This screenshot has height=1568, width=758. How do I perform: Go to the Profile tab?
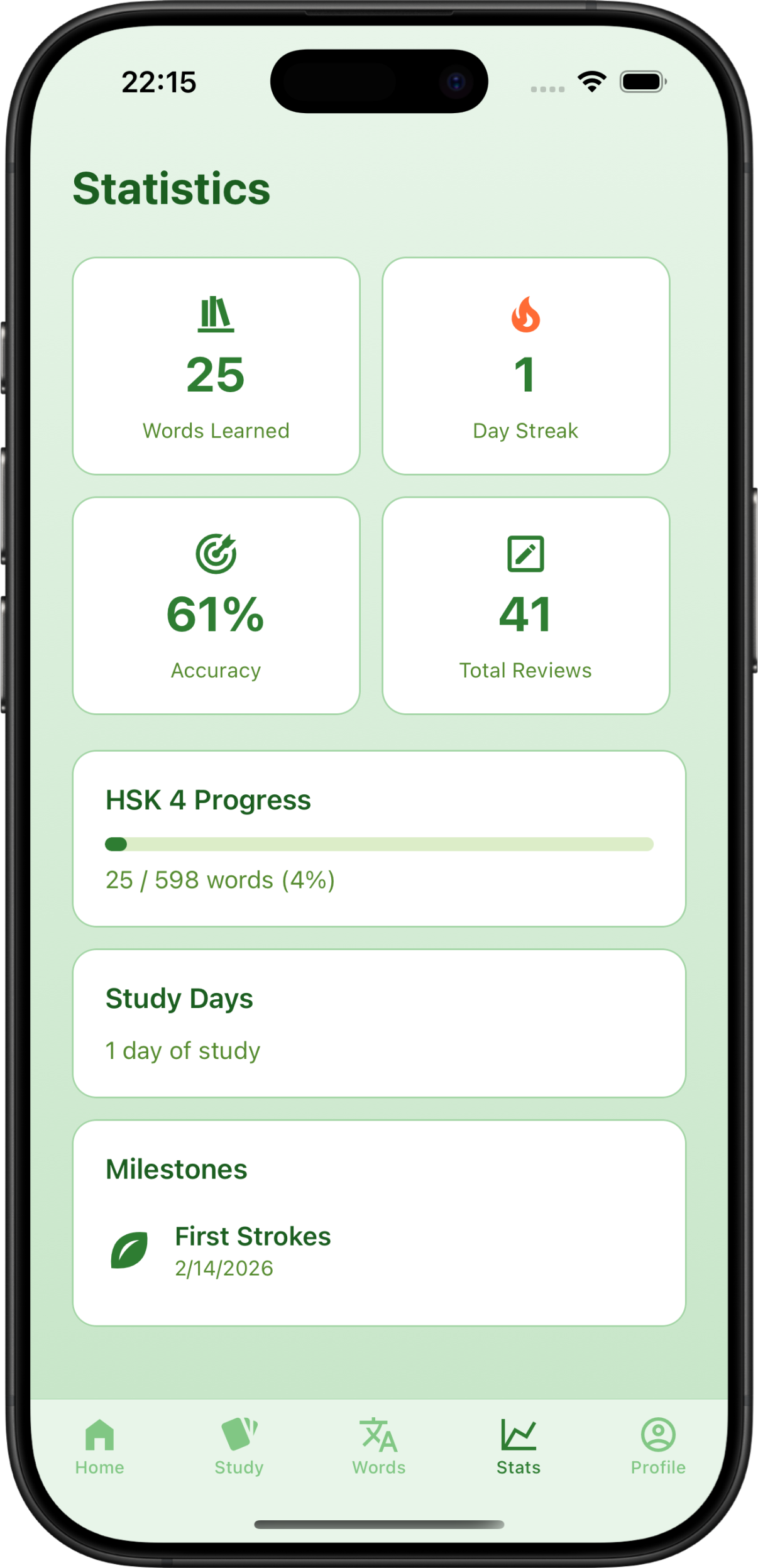657,1449
